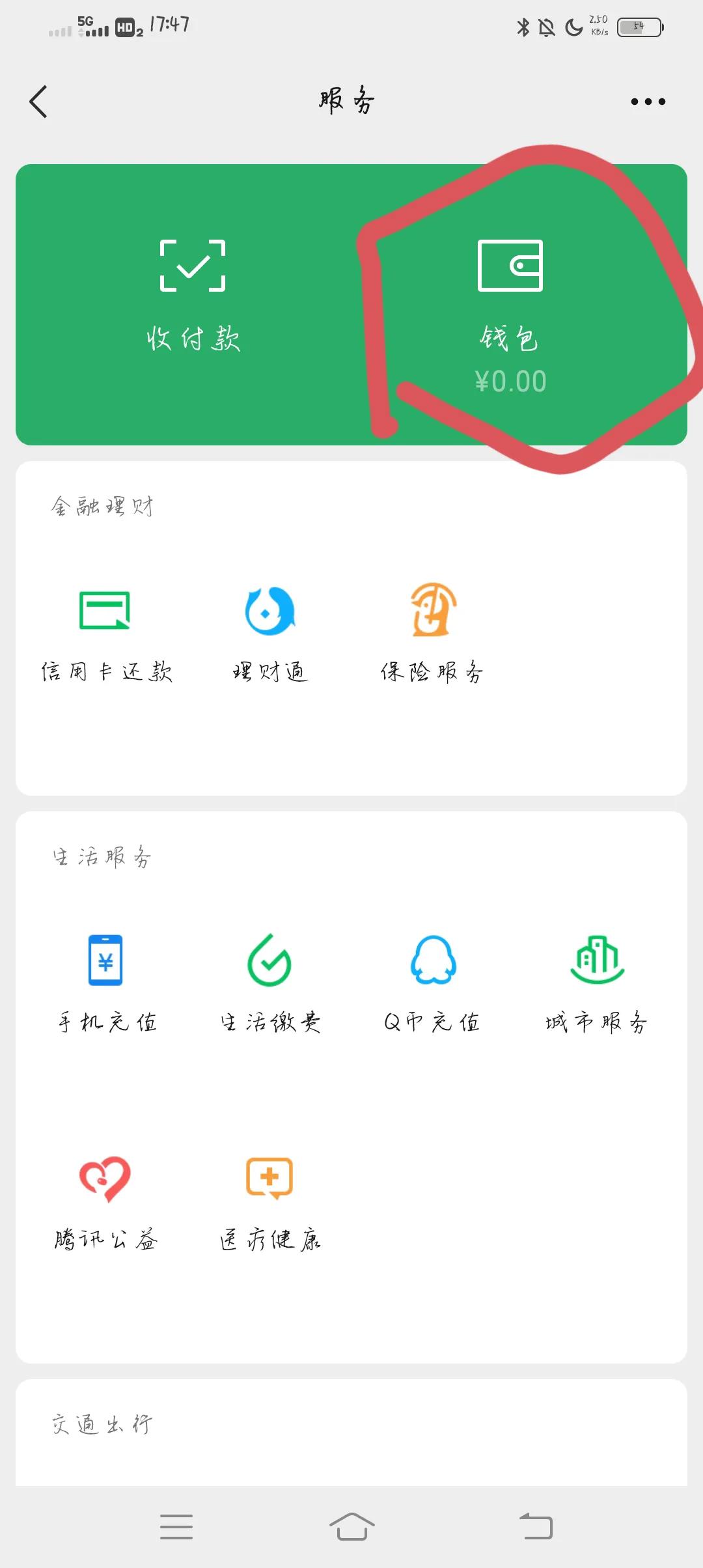Go back using the top-left arrow
The width and height of the screenshot is (703, 1568).
click(38, 101)
